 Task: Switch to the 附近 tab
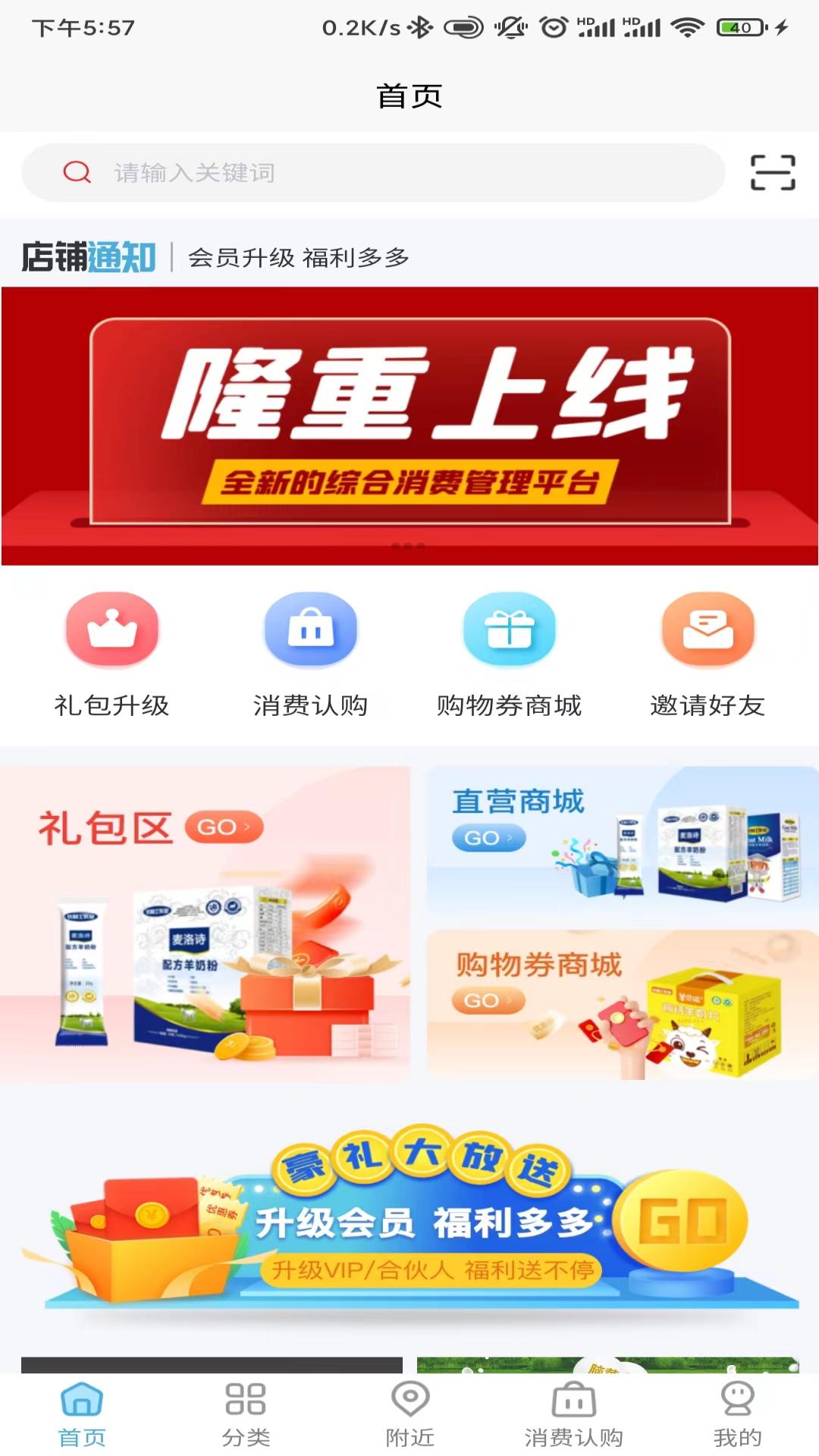pos(409,1414)
